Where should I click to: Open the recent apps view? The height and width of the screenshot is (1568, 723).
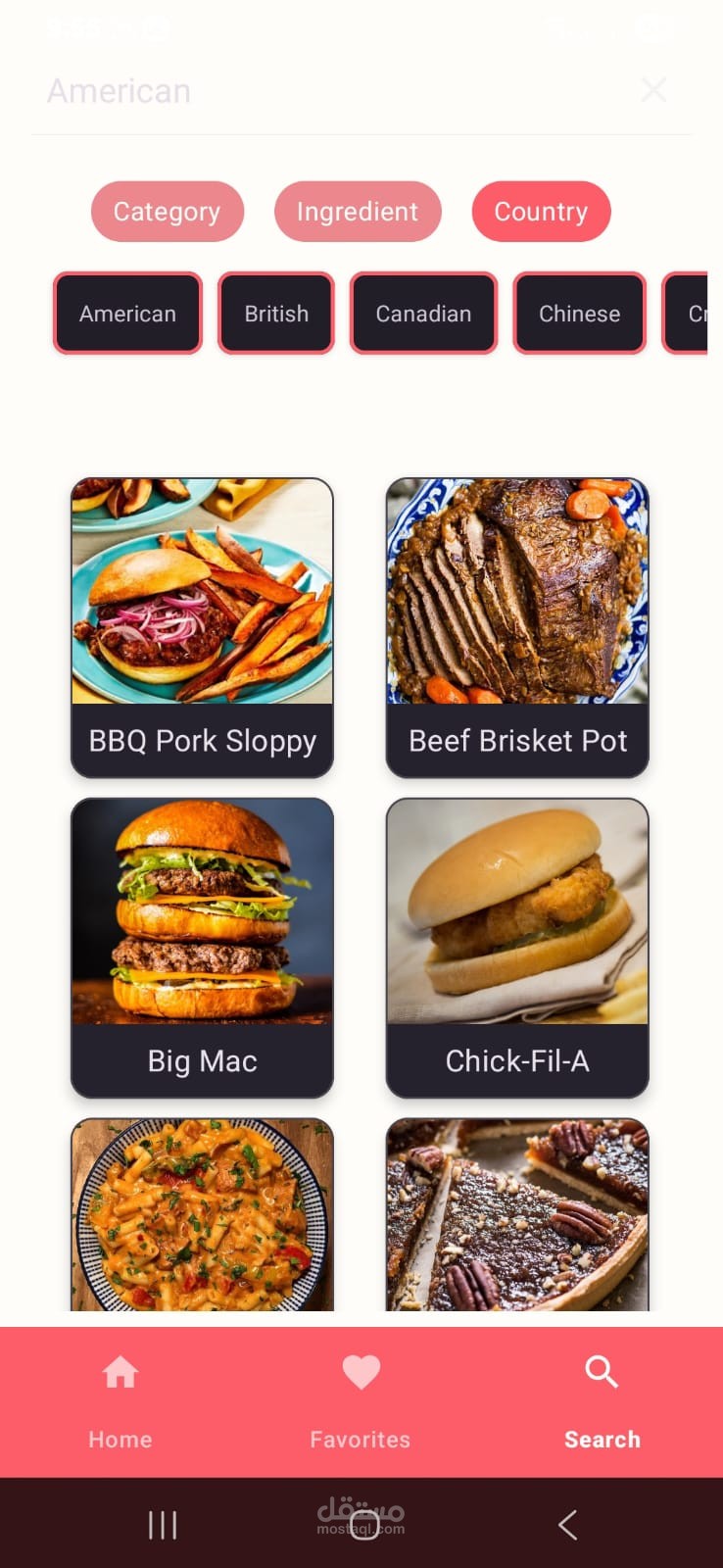163,1525
